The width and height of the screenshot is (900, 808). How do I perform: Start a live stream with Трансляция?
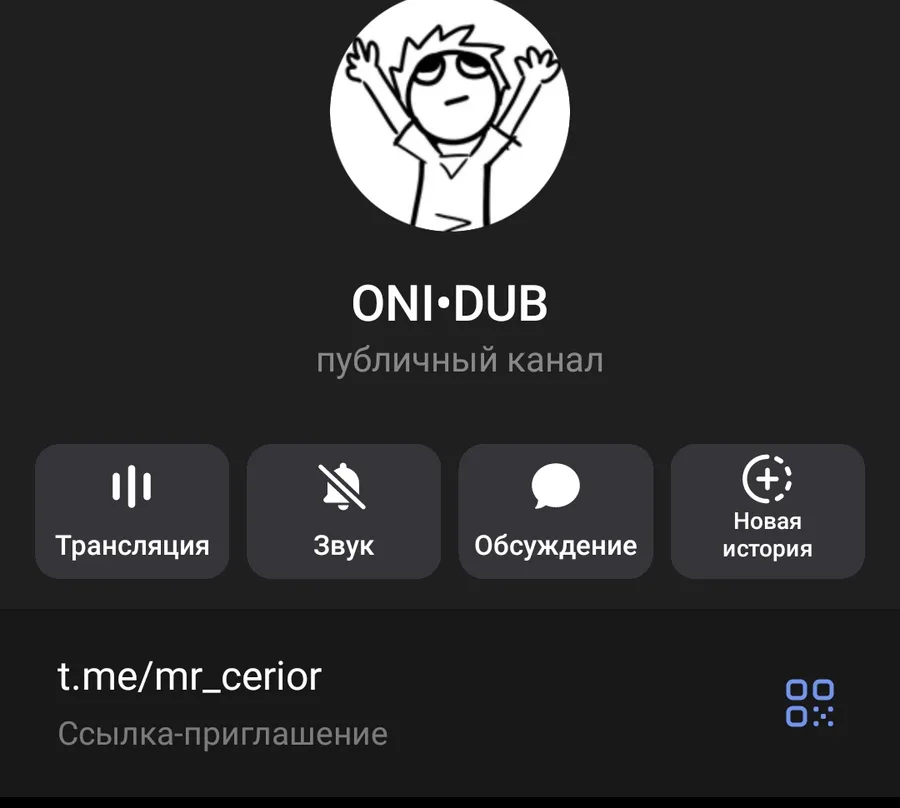click(x=132, y=511)
